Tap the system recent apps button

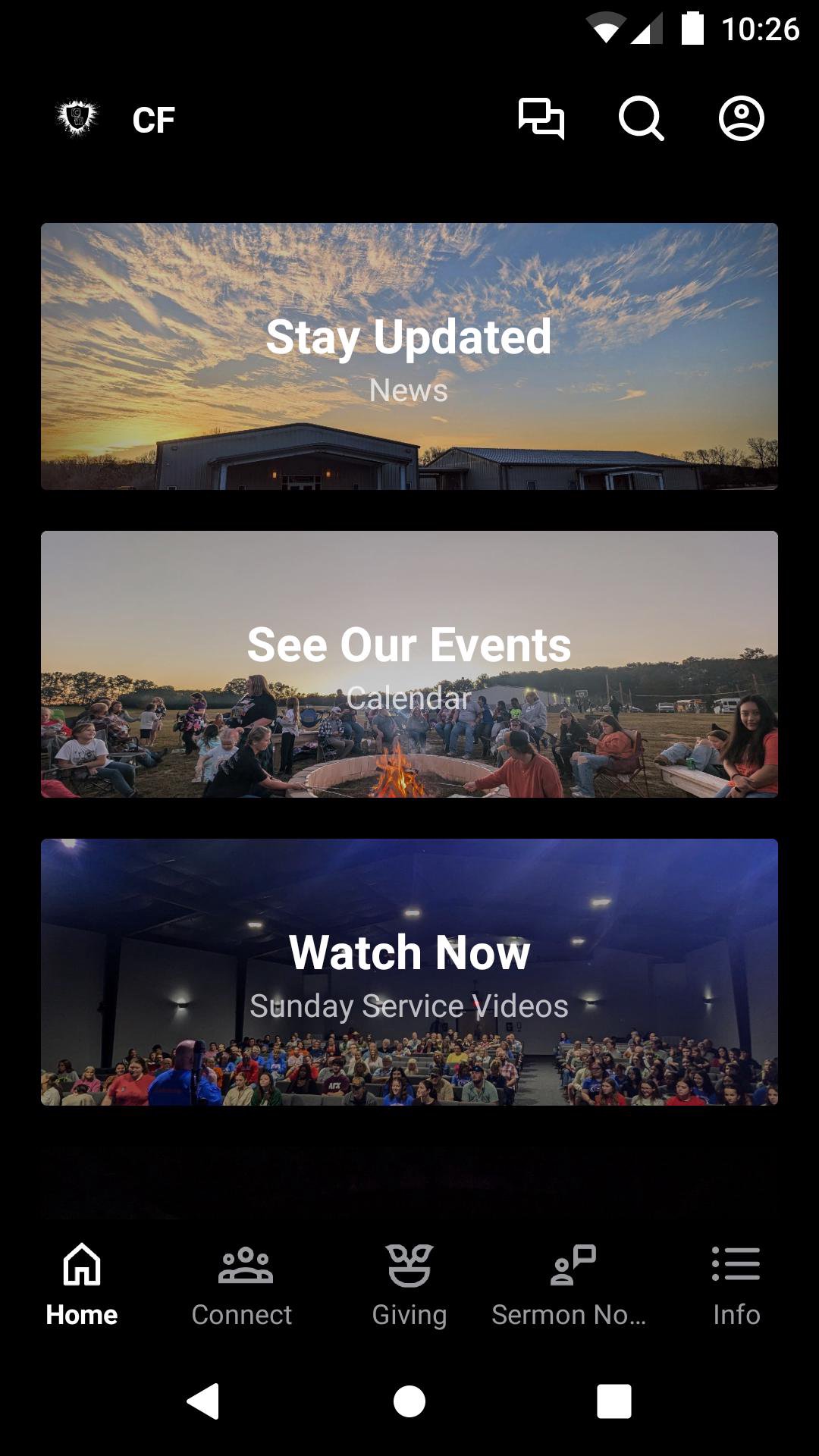click(x=614, y=1401)
